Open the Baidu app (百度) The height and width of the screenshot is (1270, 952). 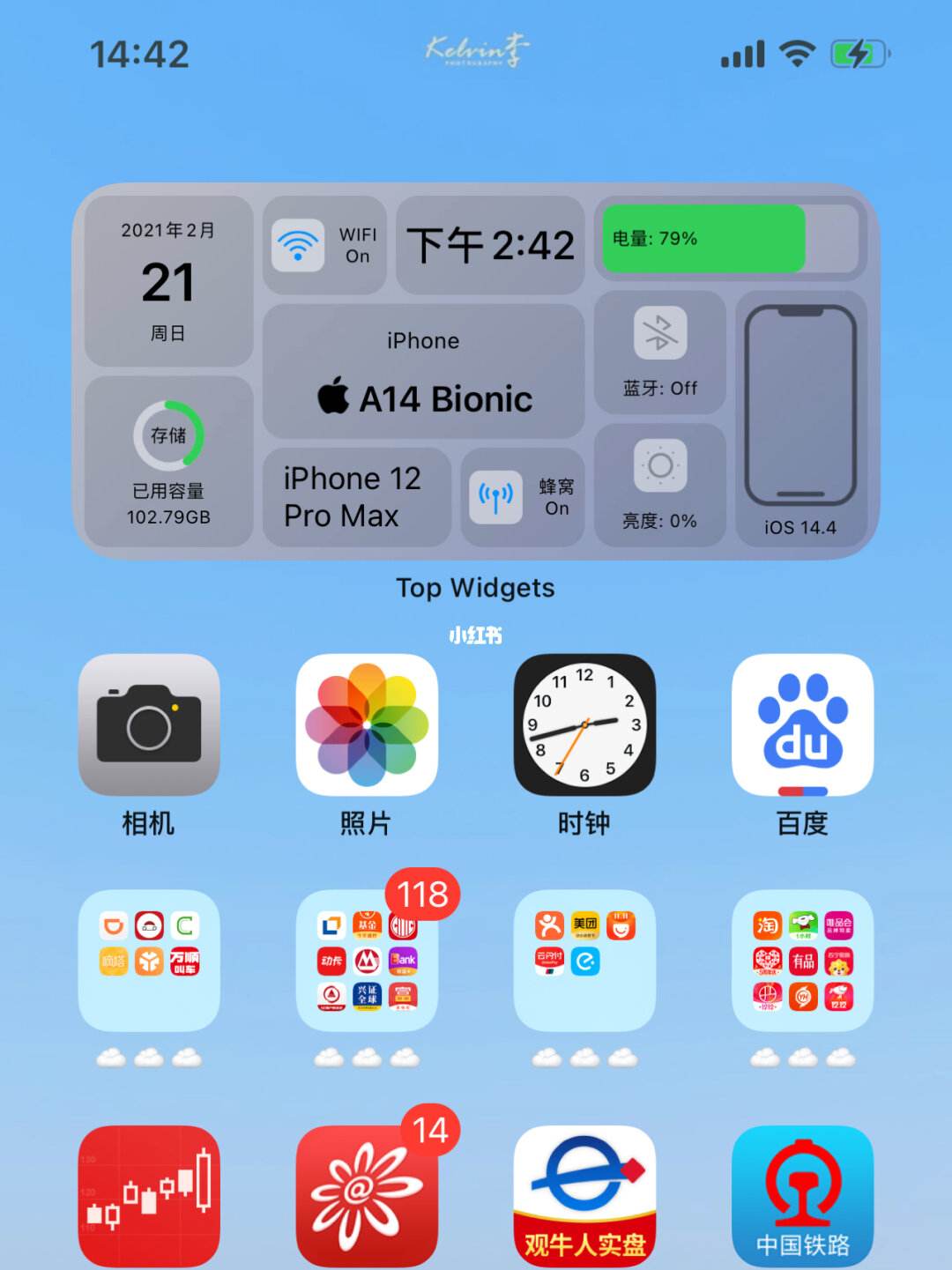coord(802,724)
